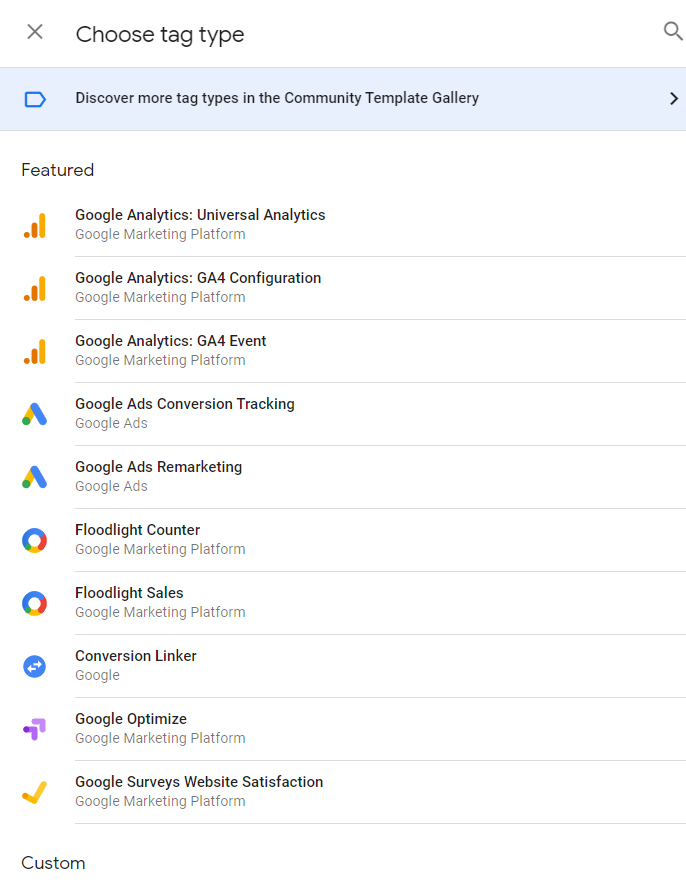Select the Floodlight Sales tag
This screenshot has width=686, height=884.
tap(130, 602)
